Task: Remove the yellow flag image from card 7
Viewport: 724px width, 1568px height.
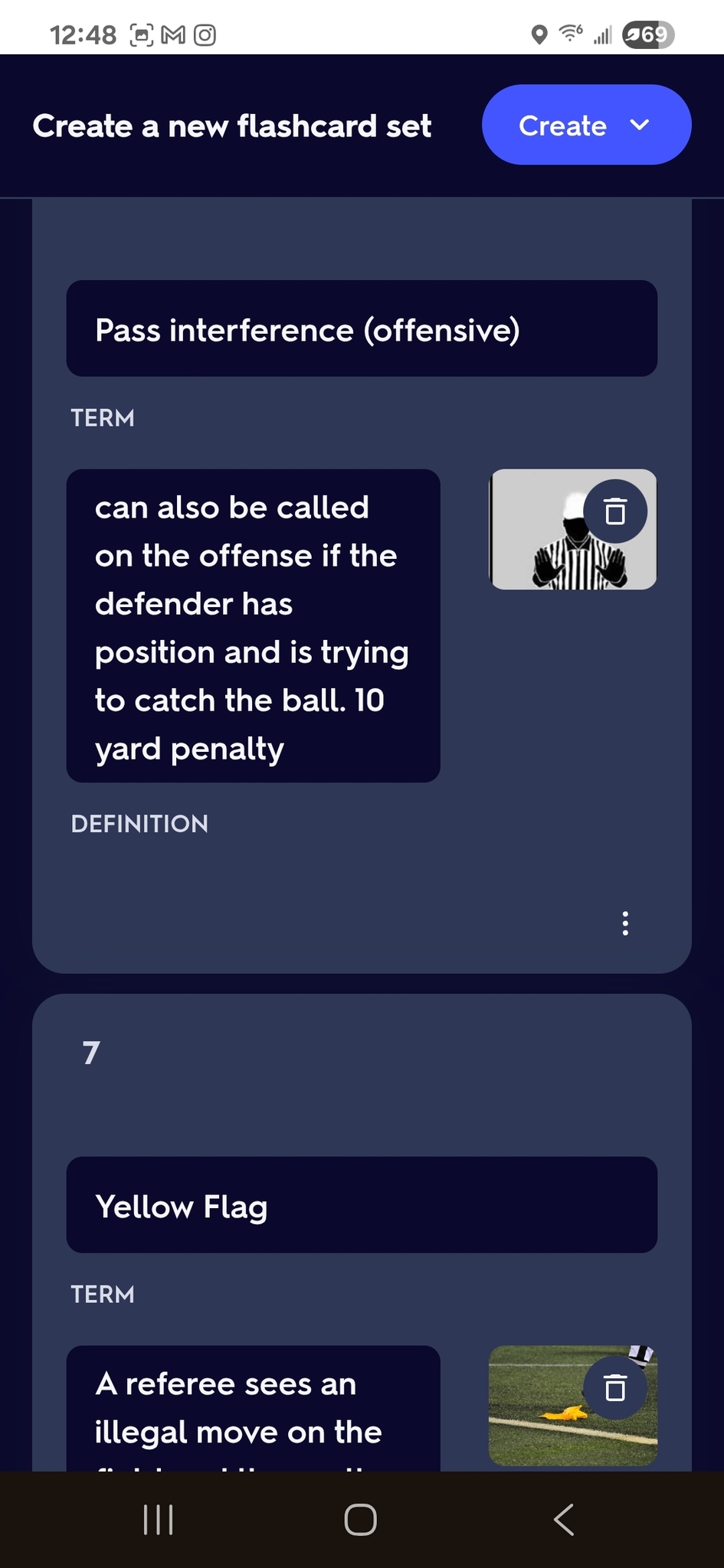Action: click(615, 1388)
